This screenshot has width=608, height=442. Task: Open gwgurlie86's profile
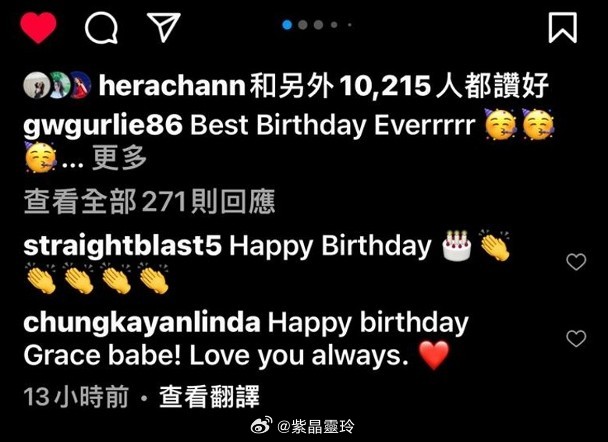pyautogui.click(x=101, y=126)
